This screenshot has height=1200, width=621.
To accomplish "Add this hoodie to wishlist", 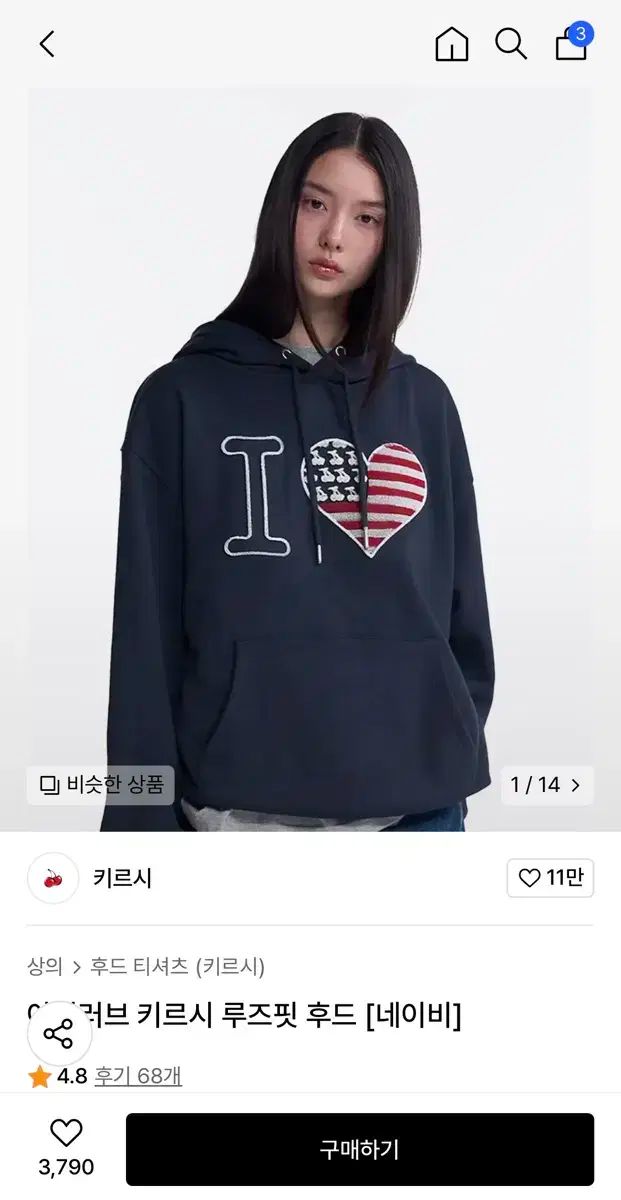I will (x=66, y=1133).
